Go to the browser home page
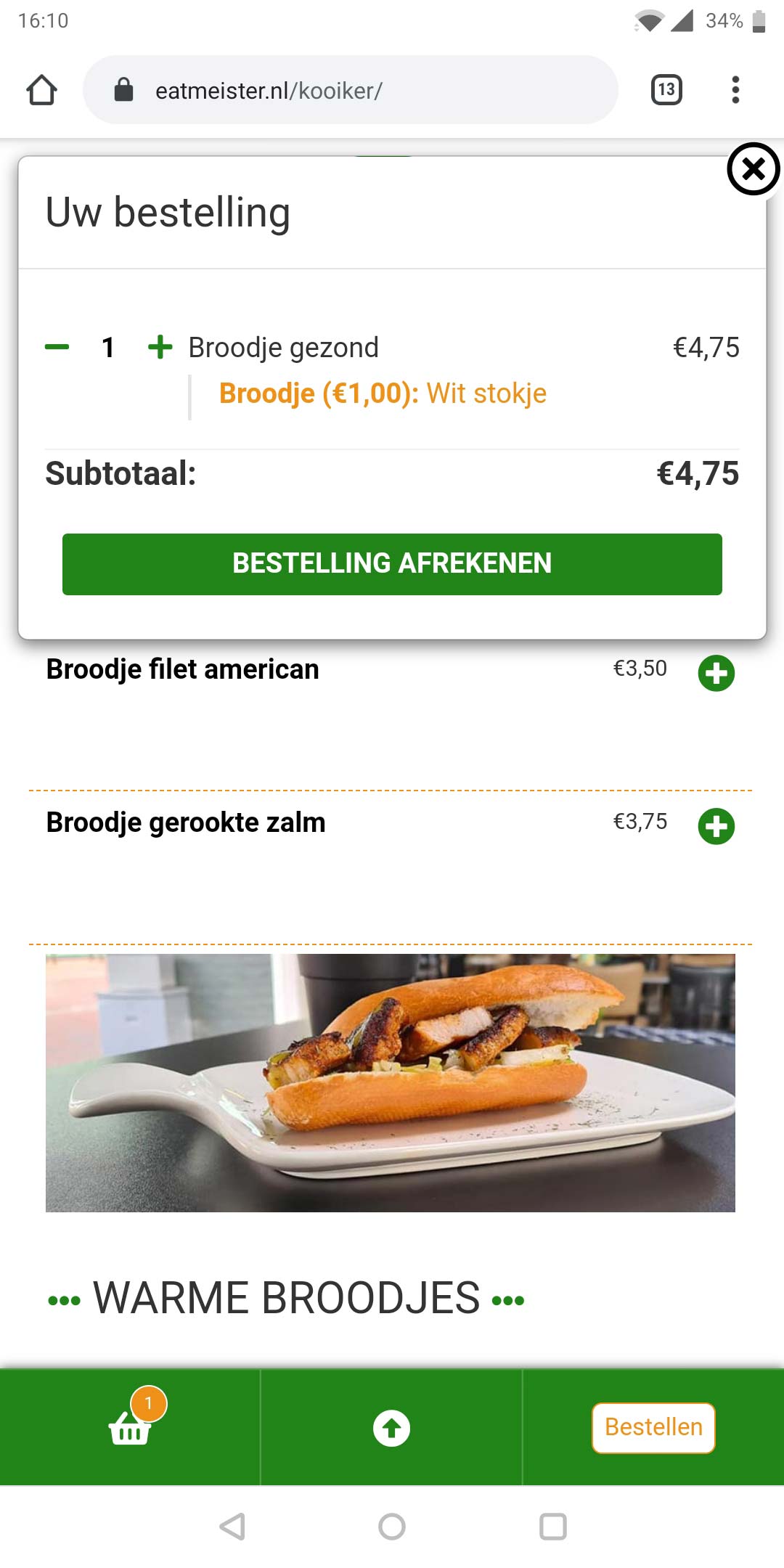Viewport: 784px width, 1568px height. click(41, 90)
